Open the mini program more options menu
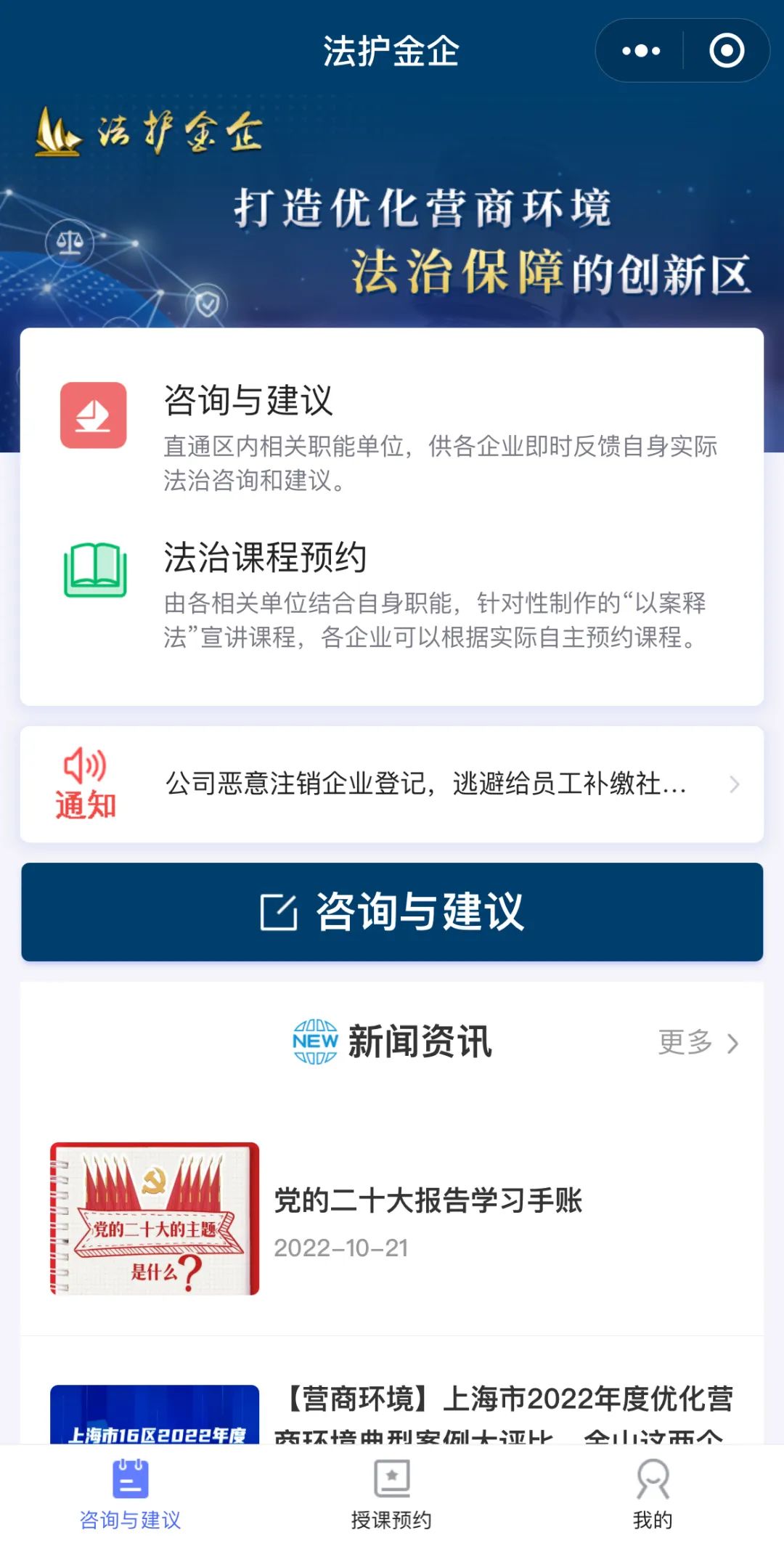 click(x=641, y=51)
